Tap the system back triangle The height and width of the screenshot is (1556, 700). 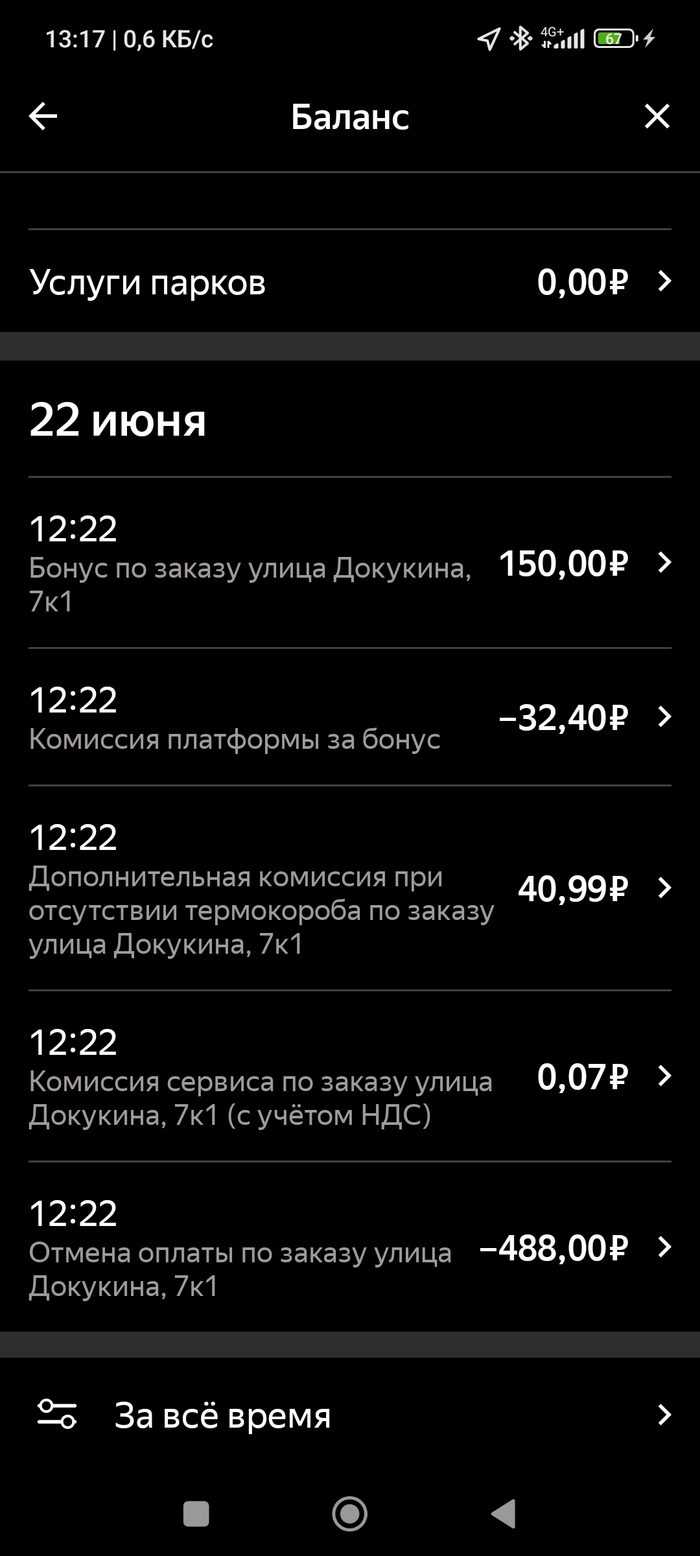[503, 1513]
